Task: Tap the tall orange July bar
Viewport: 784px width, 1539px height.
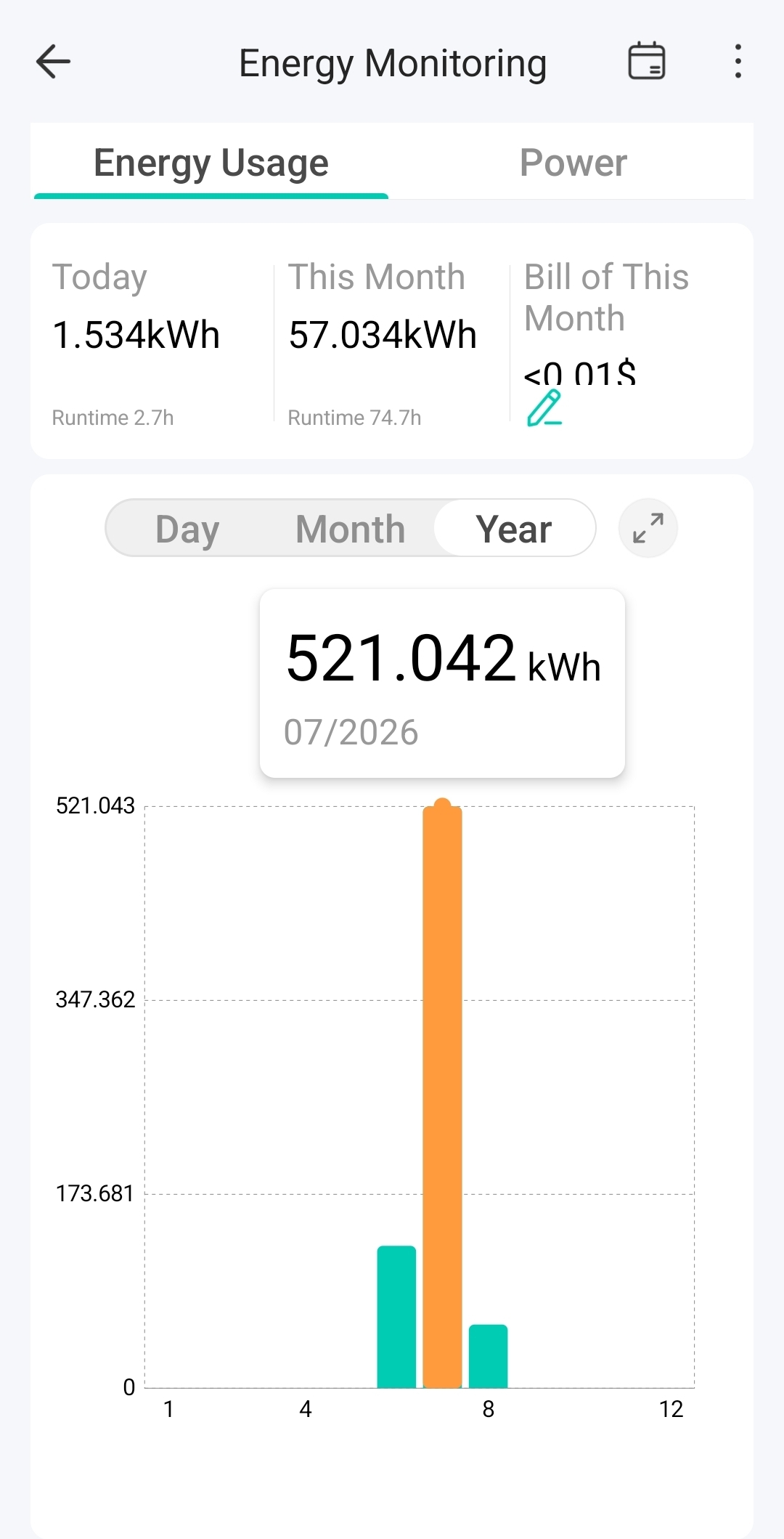Action: [x=442, y=1094]
